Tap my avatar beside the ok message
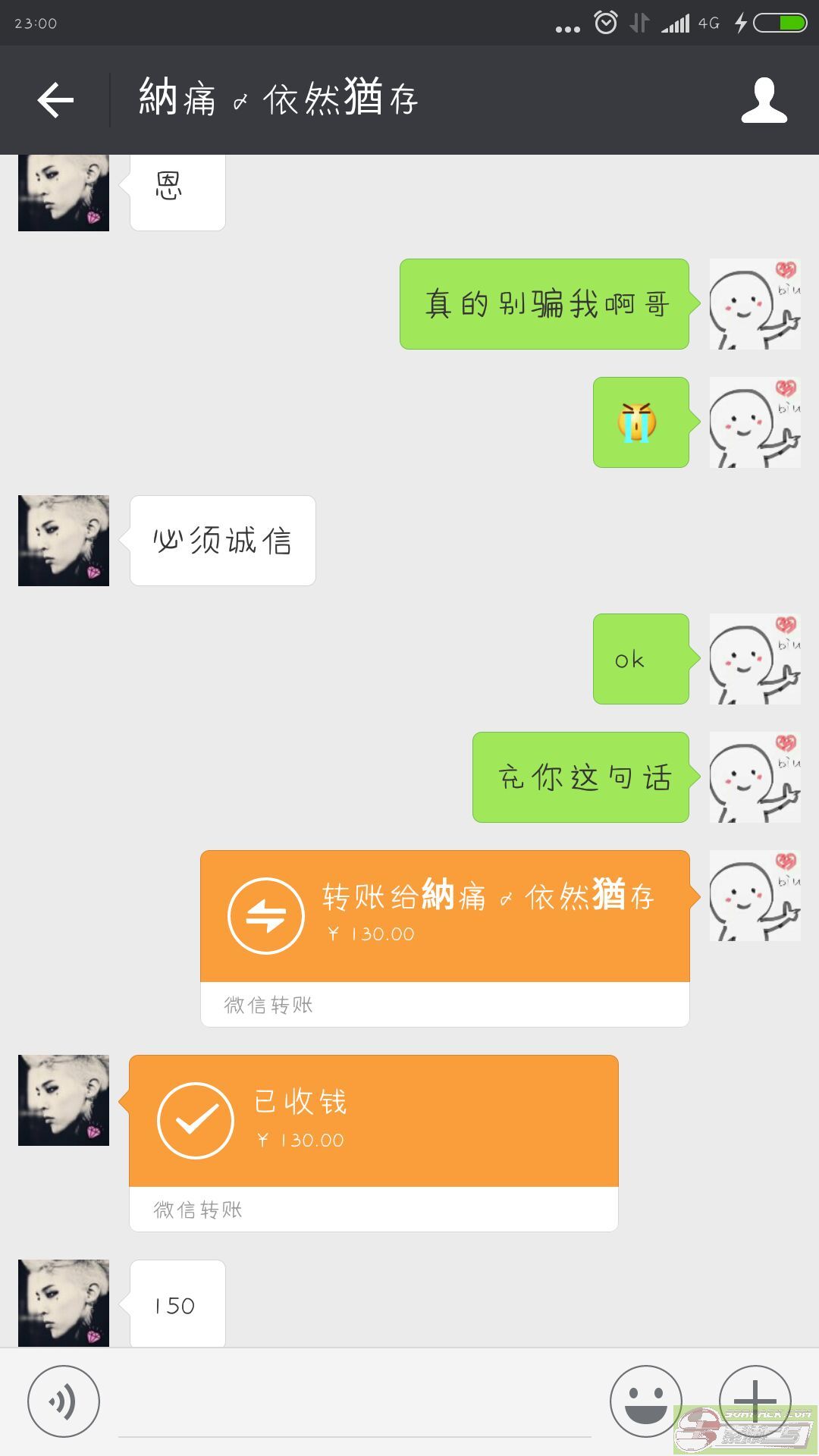Image resolution: width=819 pixels, height=1456 pixels. tap(755, 659)
